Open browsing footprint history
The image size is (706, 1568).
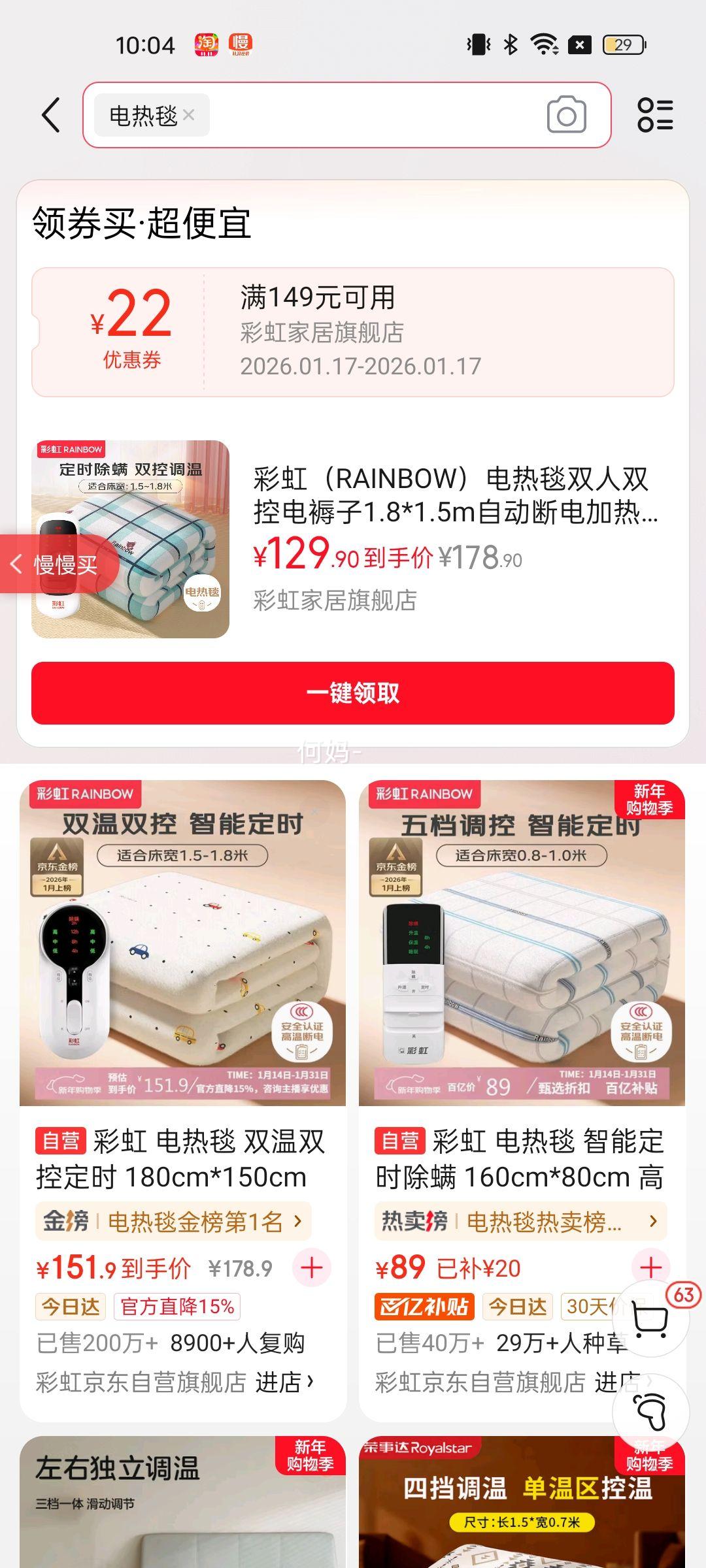pos(650,1413)
